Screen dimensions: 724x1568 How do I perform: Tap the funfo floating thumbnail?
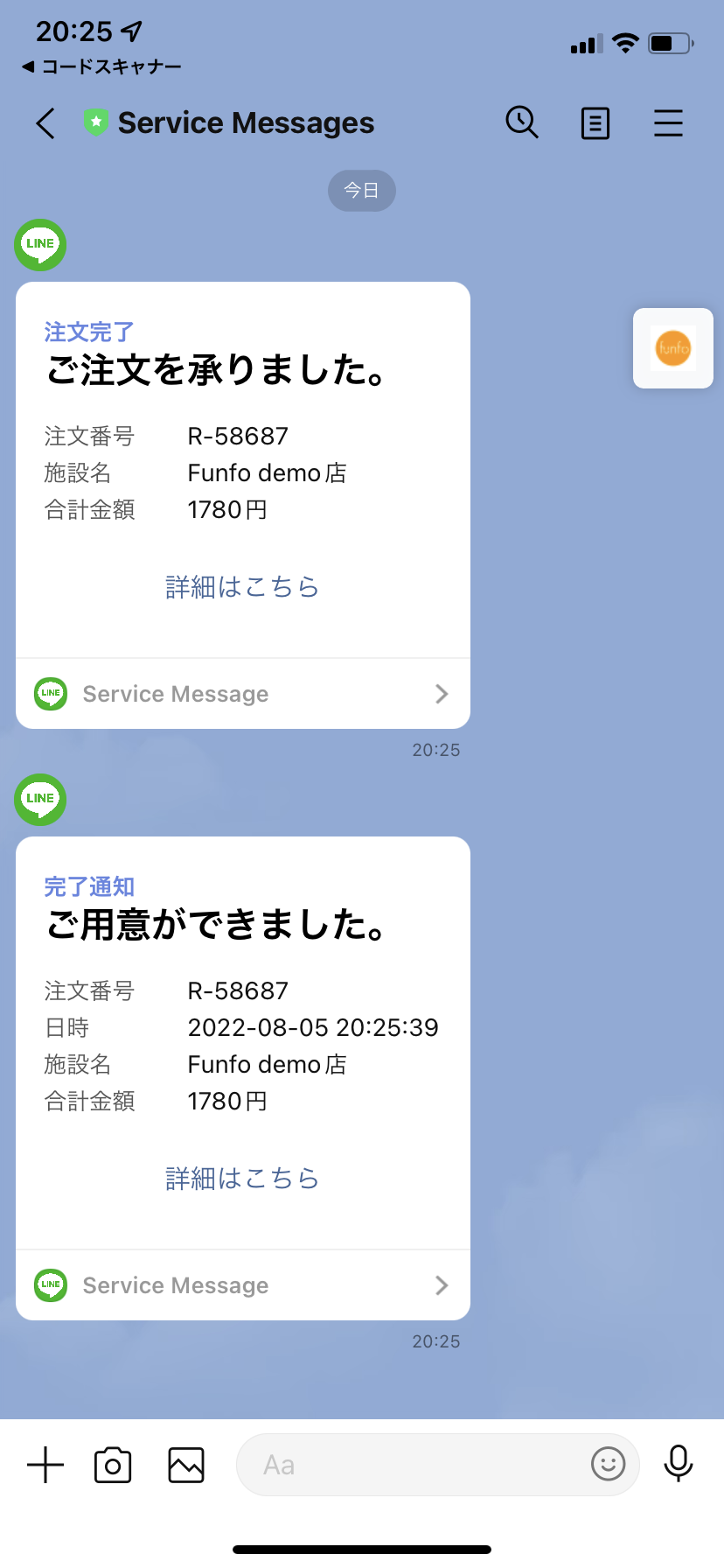tap(673, 348)
